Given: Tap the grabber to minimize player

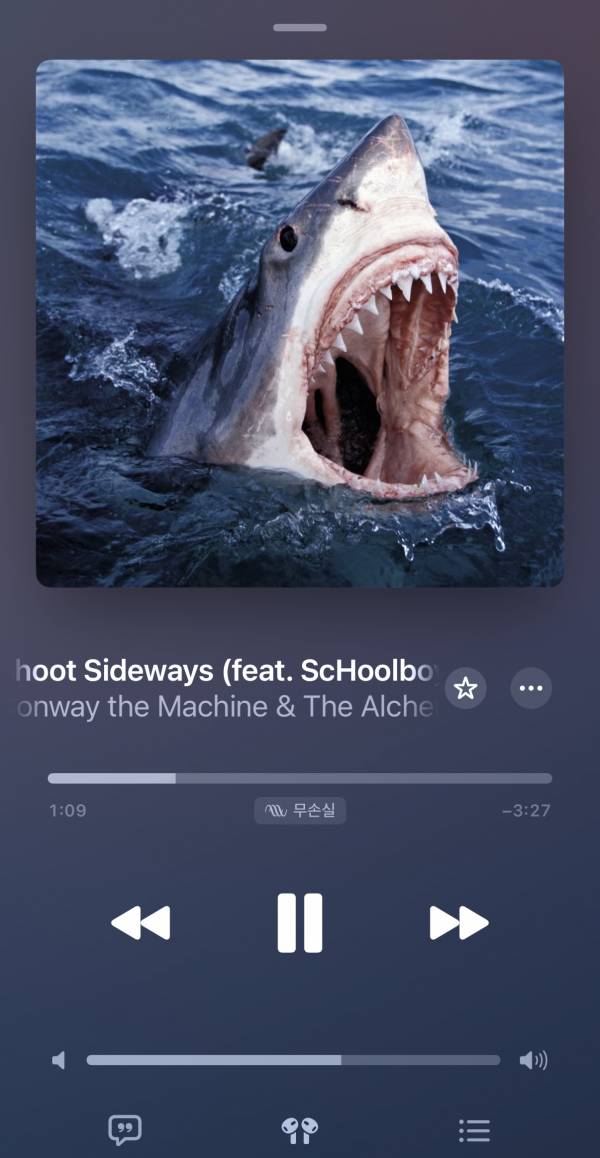Looking at the screenshot, I should click(x=300, y=27).
